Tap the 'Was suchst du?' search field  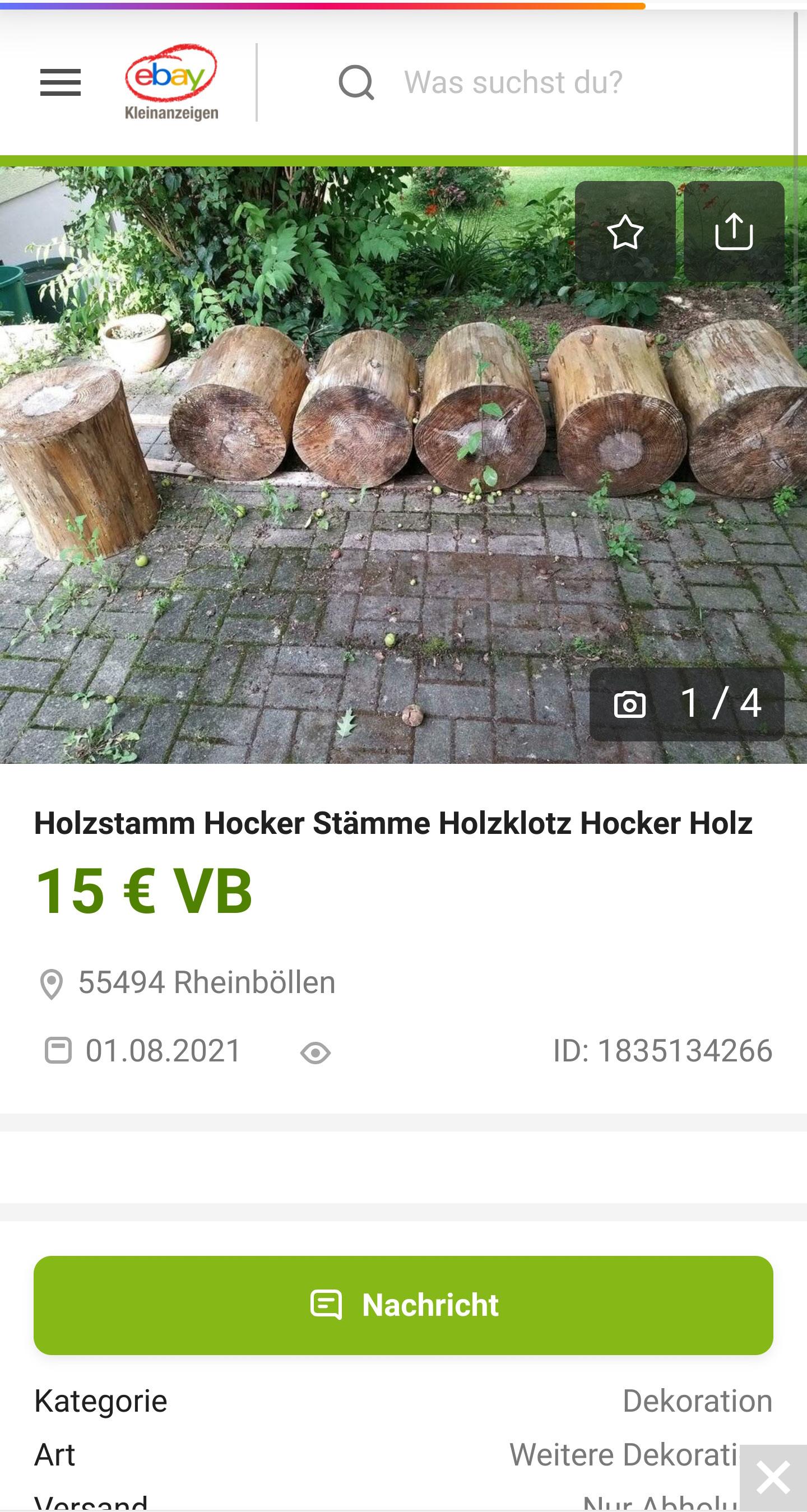(x=512, y=82)
